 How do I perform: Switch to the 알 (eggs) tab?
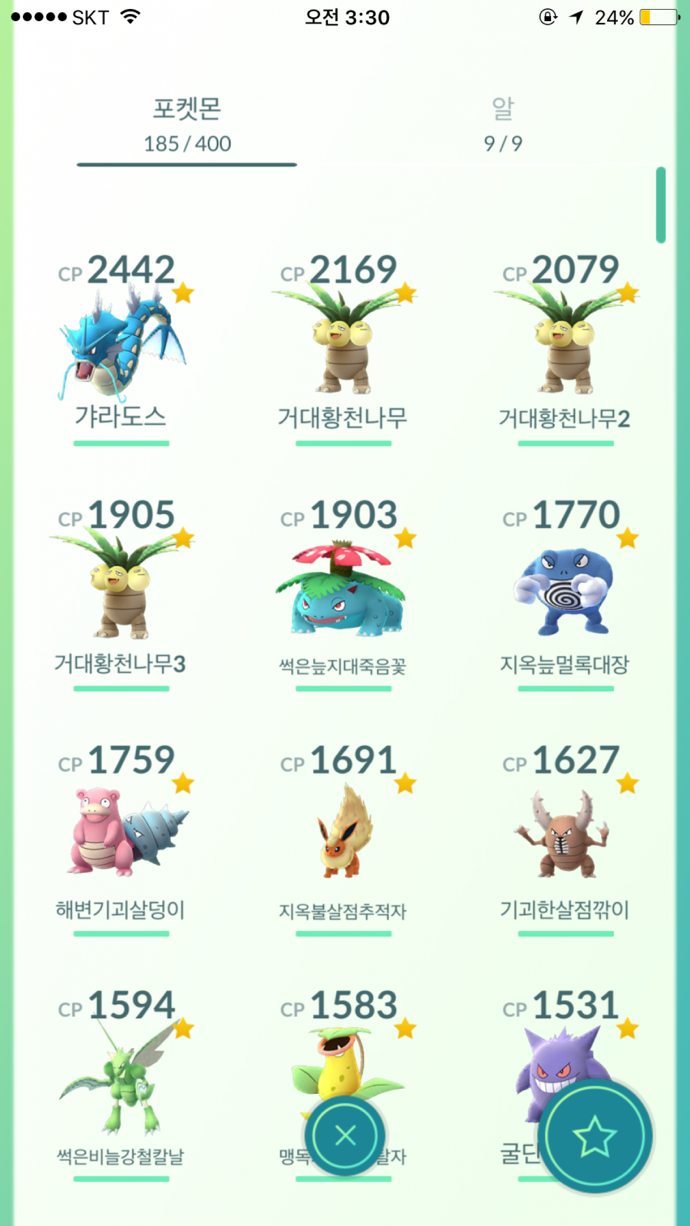point(503,124)
